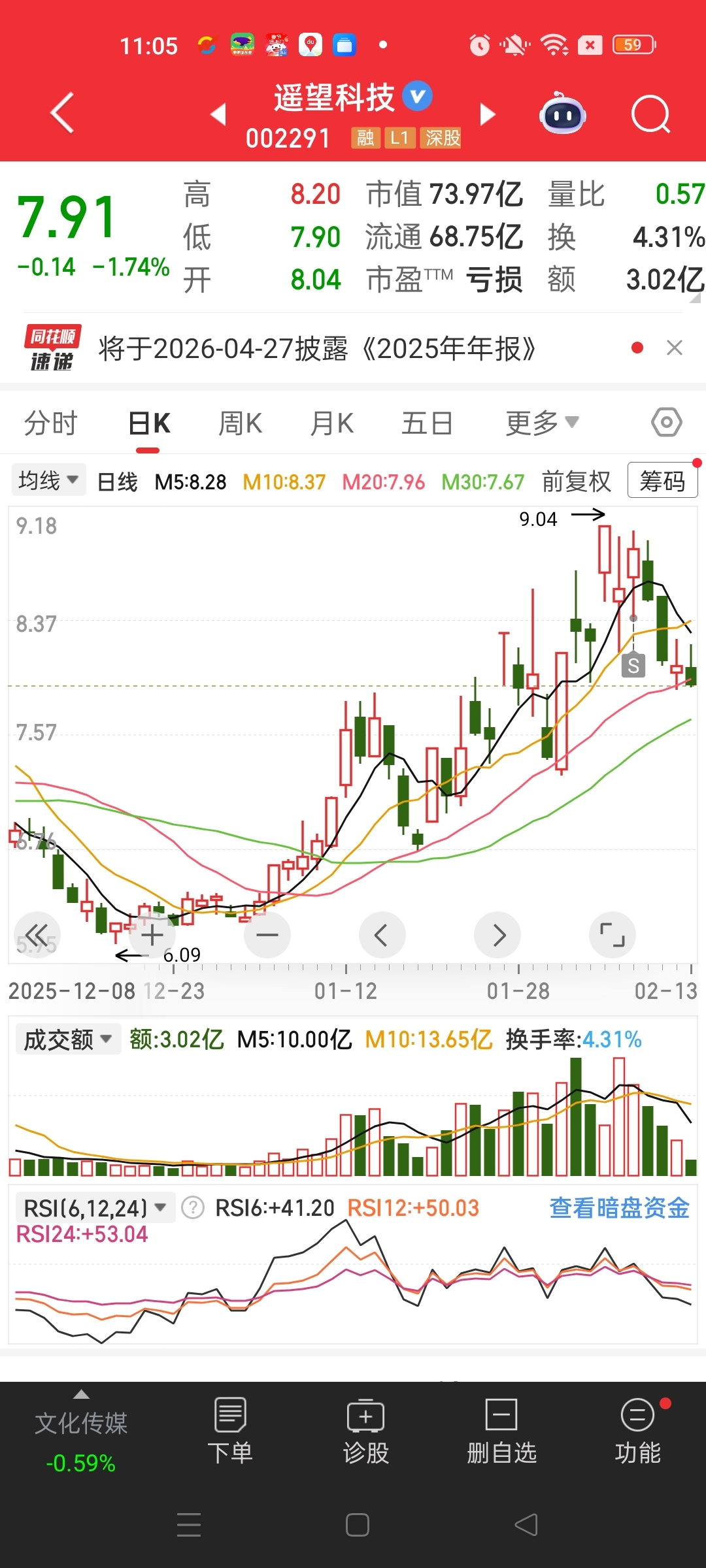
Task: Open the 均线 indicator dropdown
Action: (48, 481)
